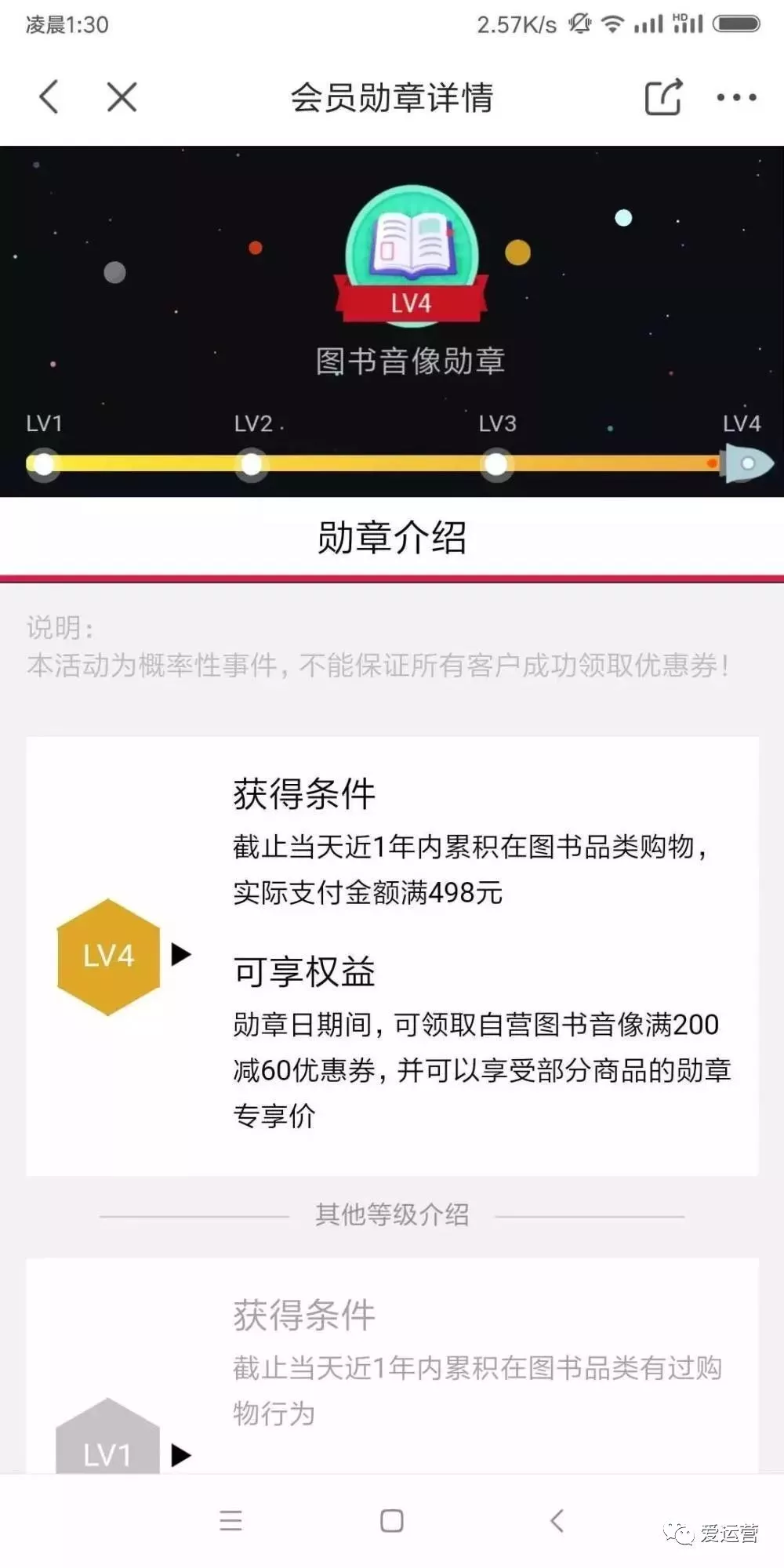Select the LV4 rocket marker on progress bar
This screenshot has width=784, height=1568.
point(746,463)
